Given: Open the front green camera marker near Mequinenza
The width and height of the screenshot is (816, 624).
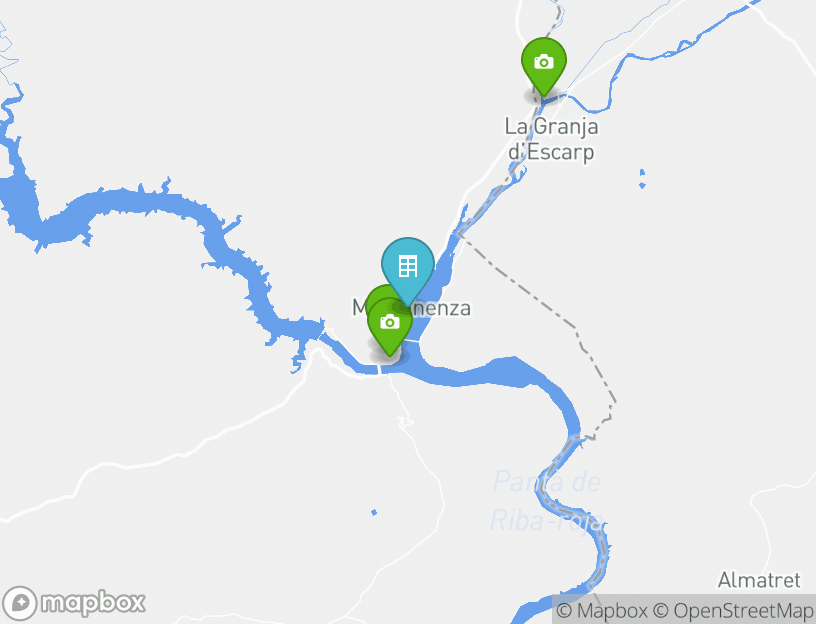Looking at the screenshot, I should [x=390, y=324].
